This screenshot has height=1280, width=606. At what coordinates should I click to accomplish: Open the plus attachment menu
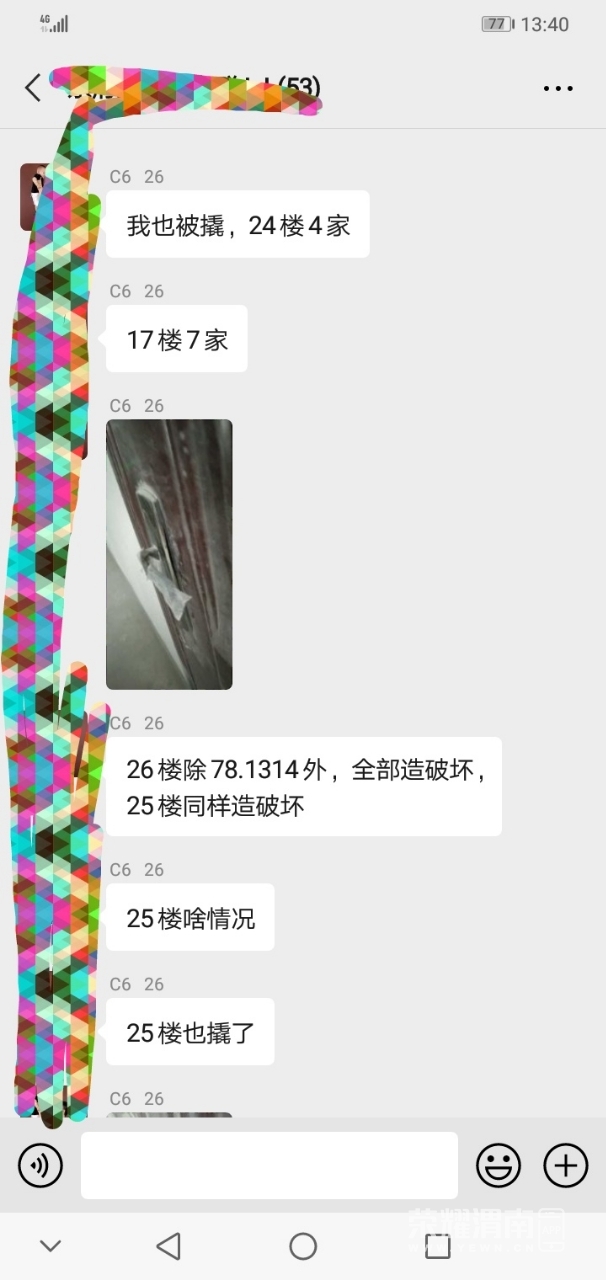click(x=565, y=1165)
